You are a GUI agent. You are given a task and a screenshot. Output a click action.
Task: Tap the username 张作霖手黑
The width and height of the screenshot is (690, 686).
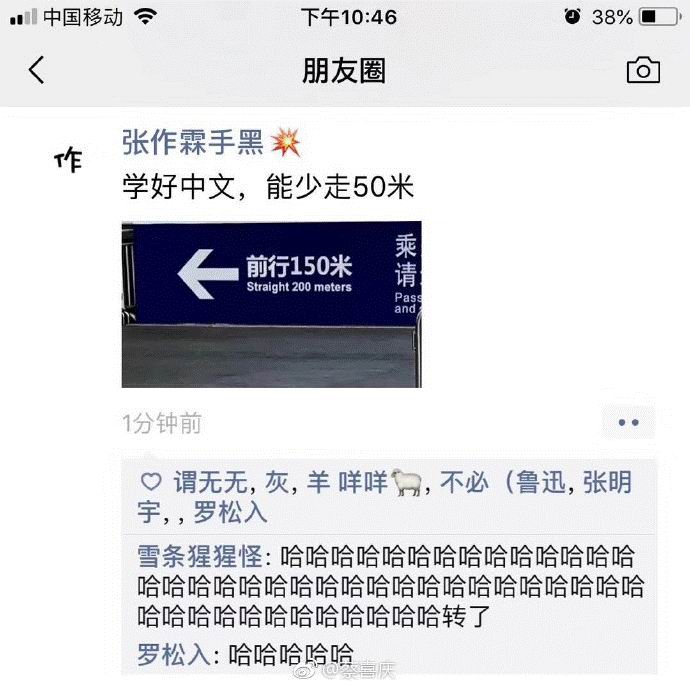tap(193, 143)
